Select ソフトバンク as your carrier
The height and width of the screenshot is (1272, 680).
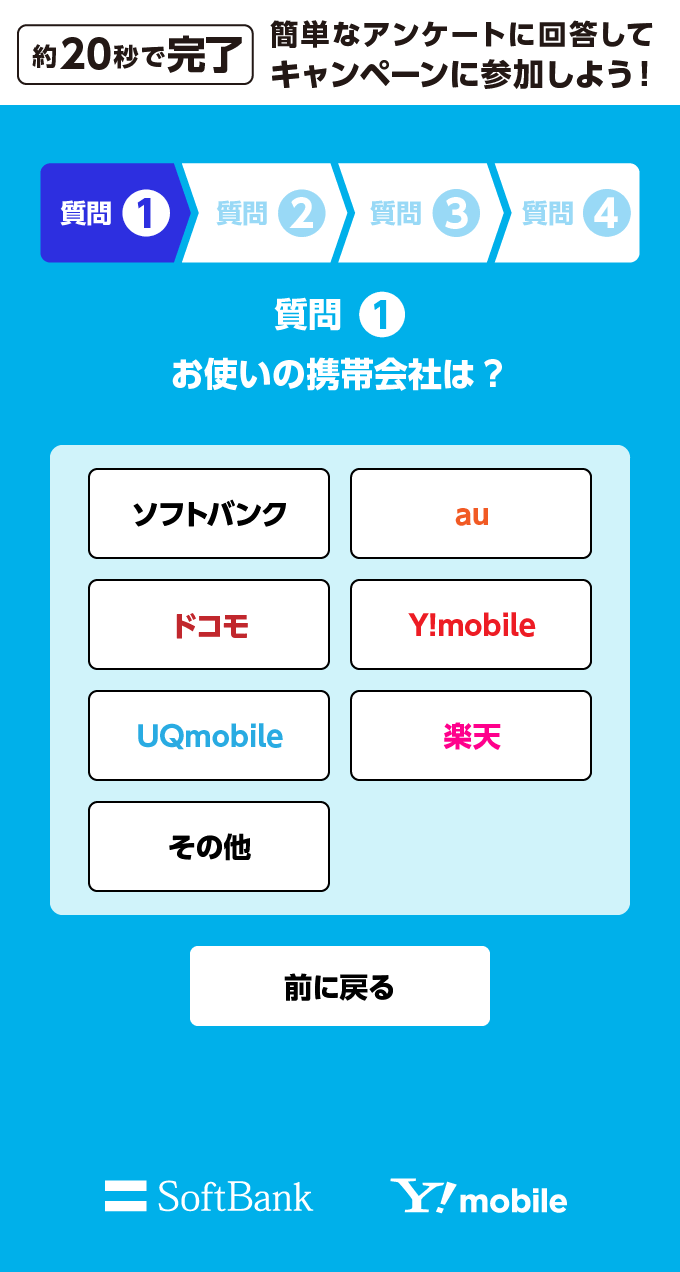click(x=209, y=514)
